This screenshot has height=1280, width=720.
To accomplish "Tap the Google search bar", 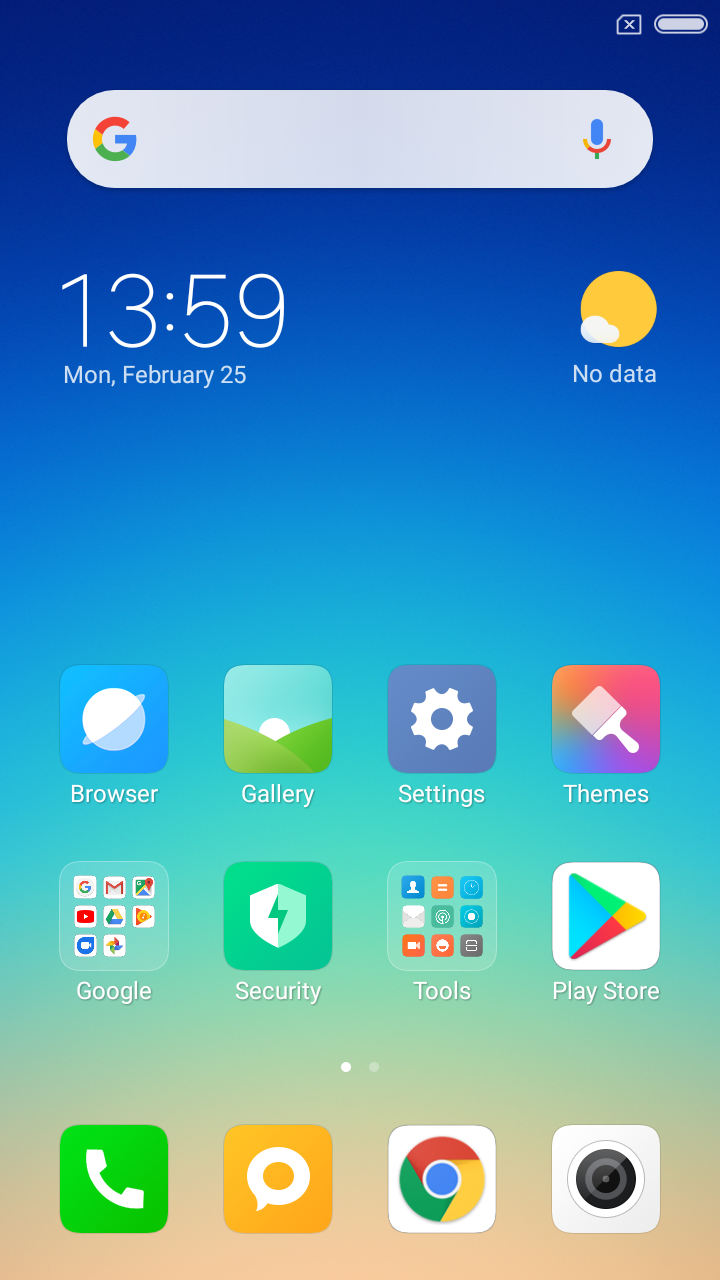I will tap(340, 139).
